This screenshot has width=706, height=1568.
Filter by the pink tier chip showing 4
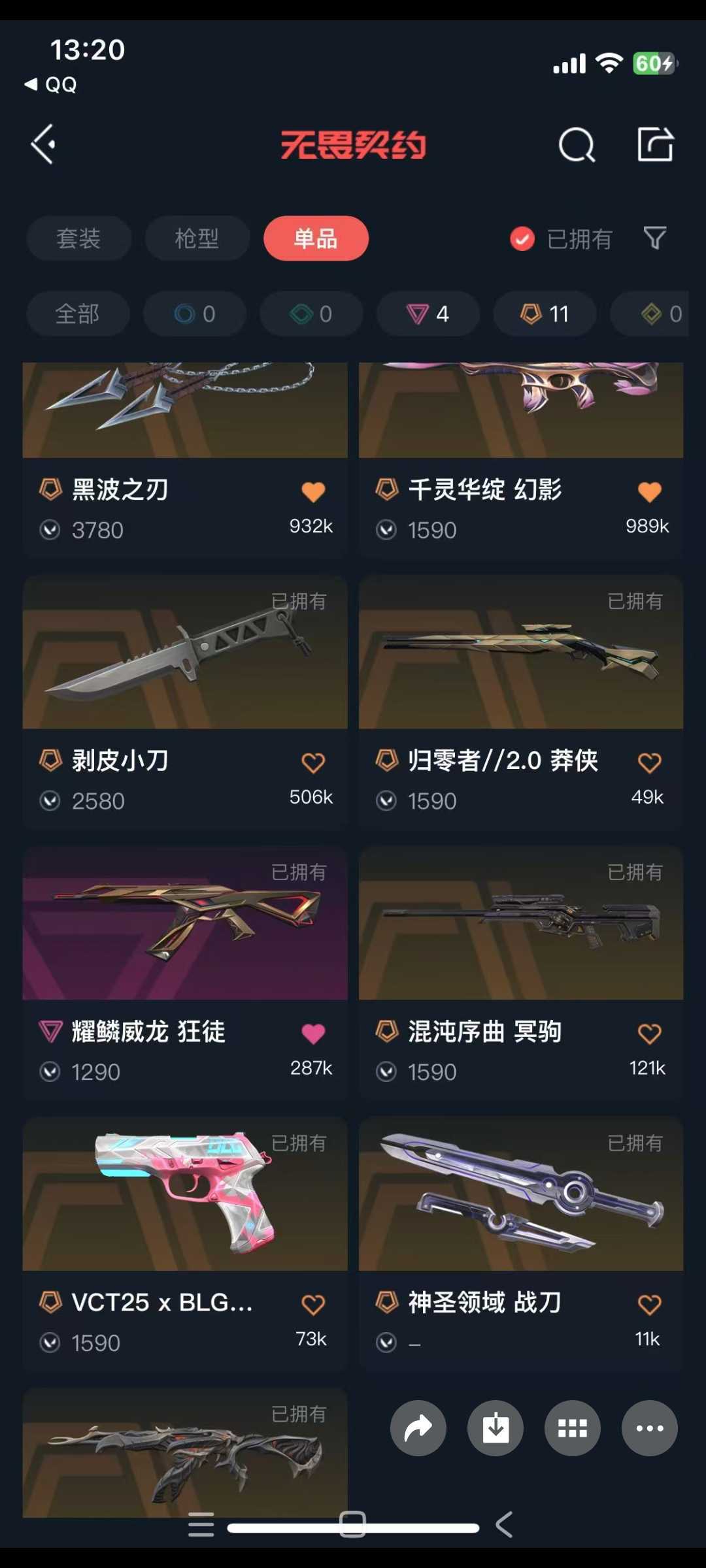click(428, 314)
